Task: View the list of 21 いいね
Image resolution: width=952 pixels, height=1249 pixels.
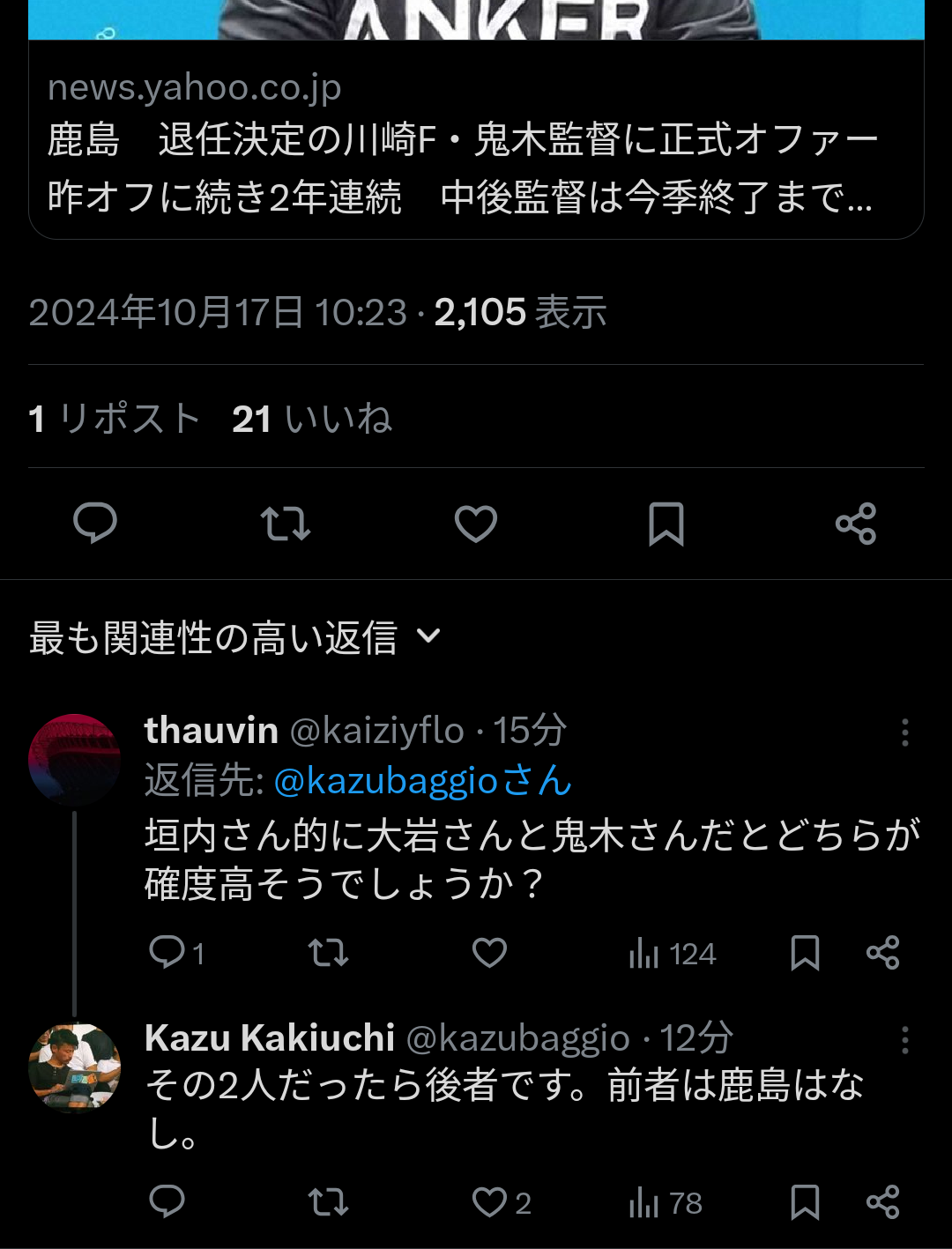Action: coord(312,419)
